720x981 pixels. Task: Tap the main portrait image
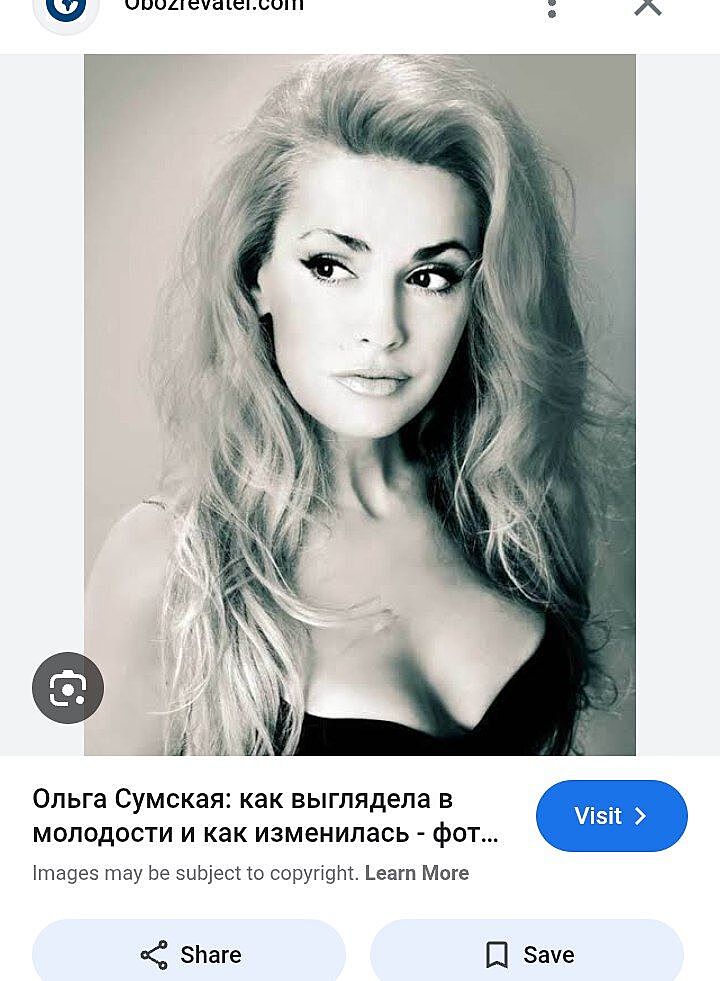point(360,400)
